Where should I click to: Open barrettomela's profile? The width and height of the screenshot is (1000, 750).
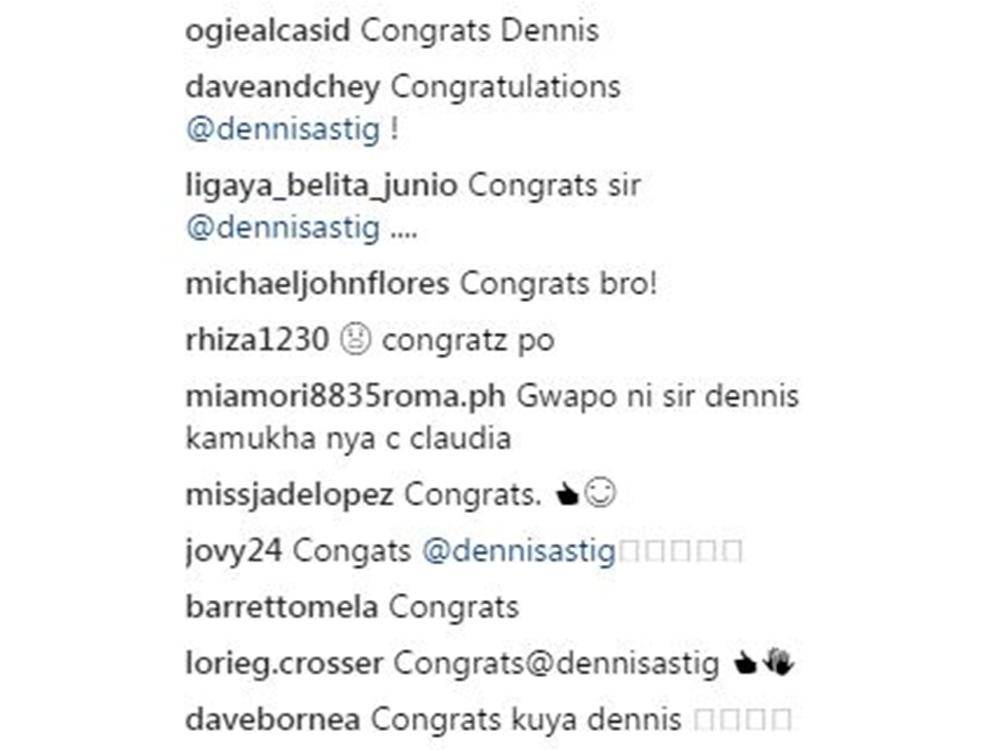click(282, 607)
